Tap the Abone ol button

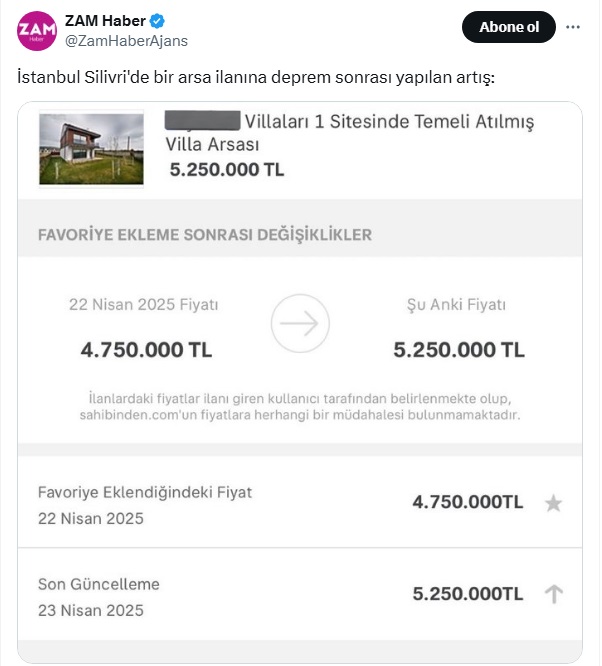click(508, 27)
